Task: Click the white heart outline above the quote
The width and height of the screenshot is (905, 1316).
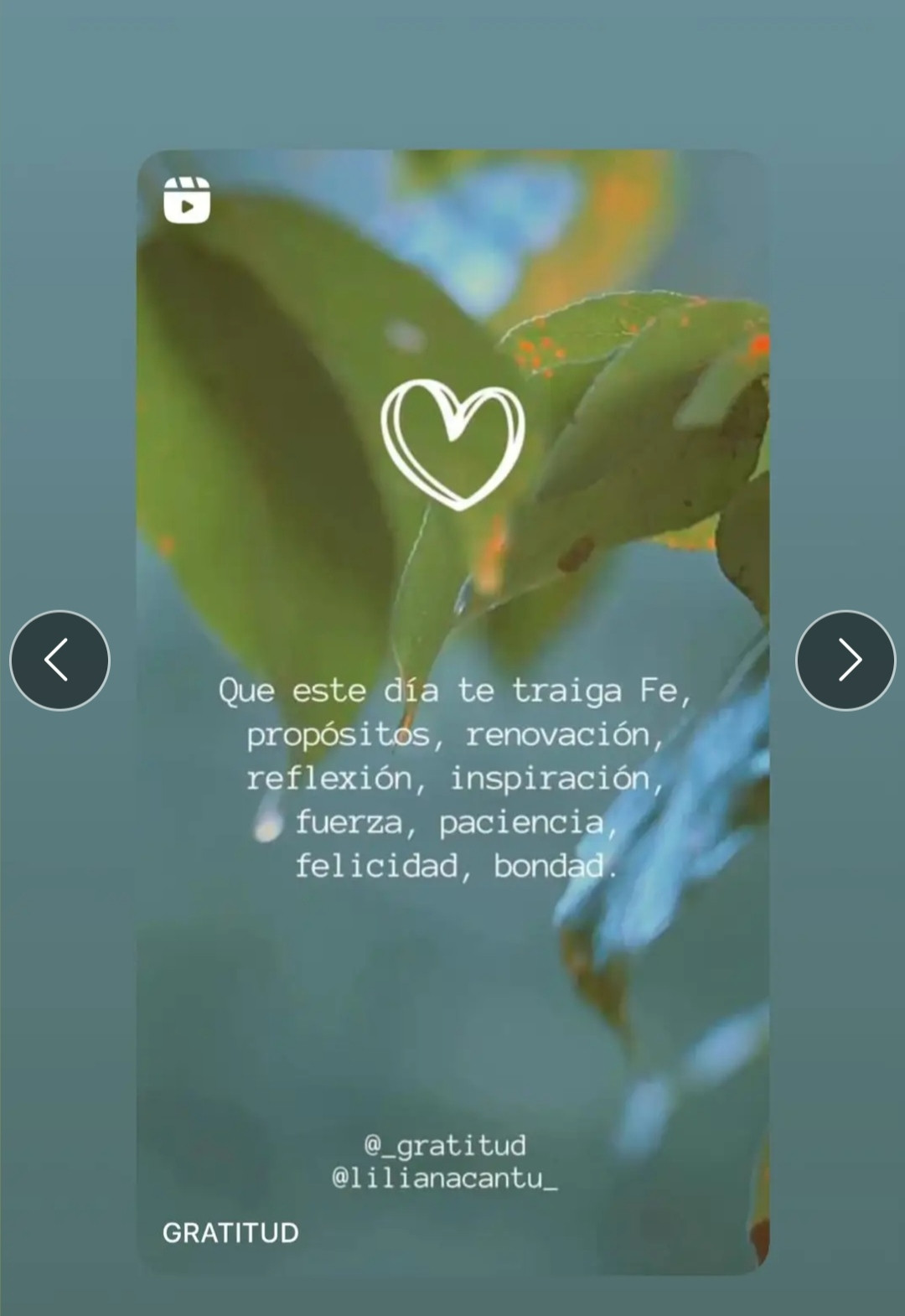Action: 455,442
